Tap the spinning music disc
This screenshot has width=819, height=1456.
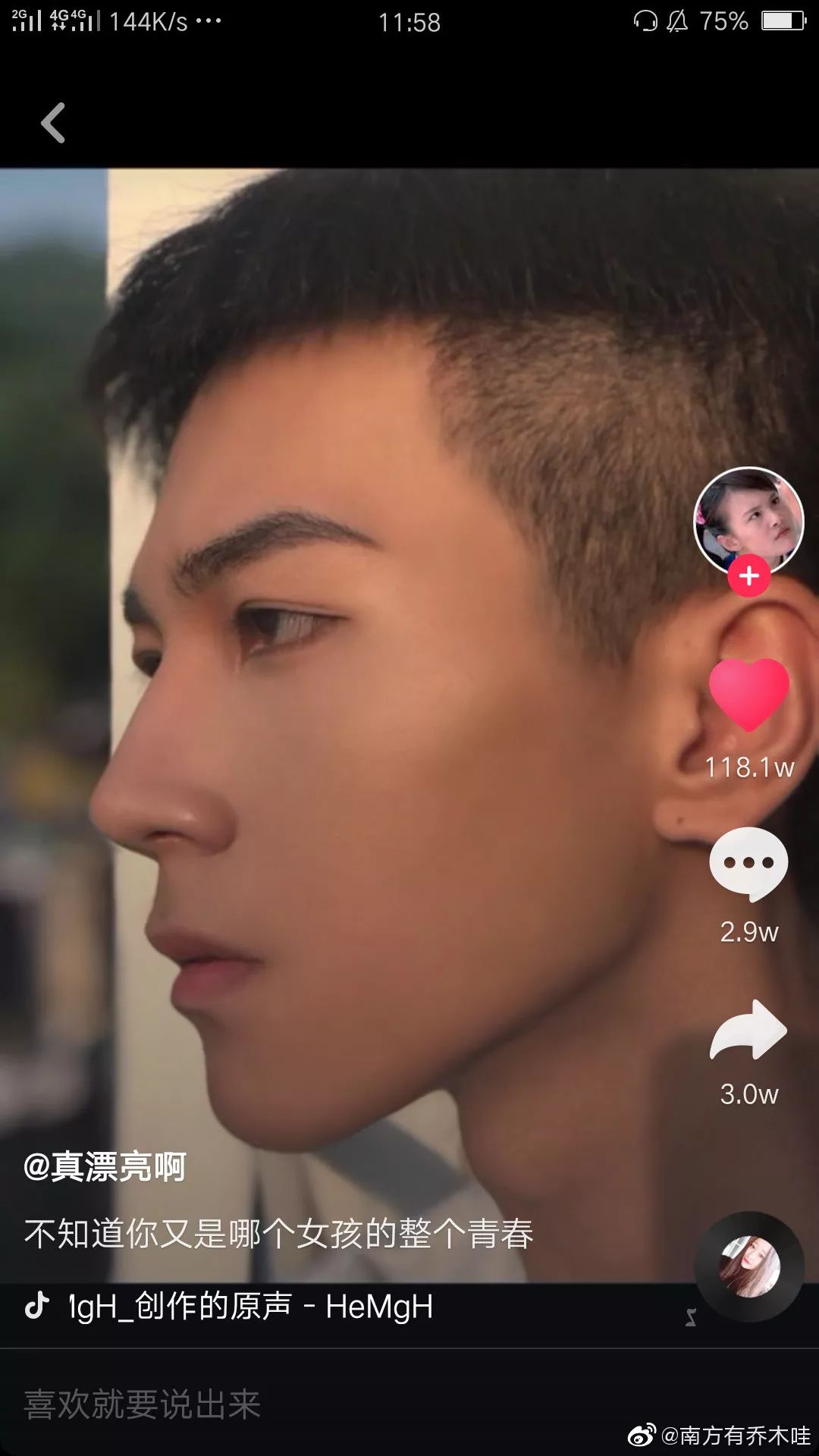pyautogui.click(x=748, y=1266)
